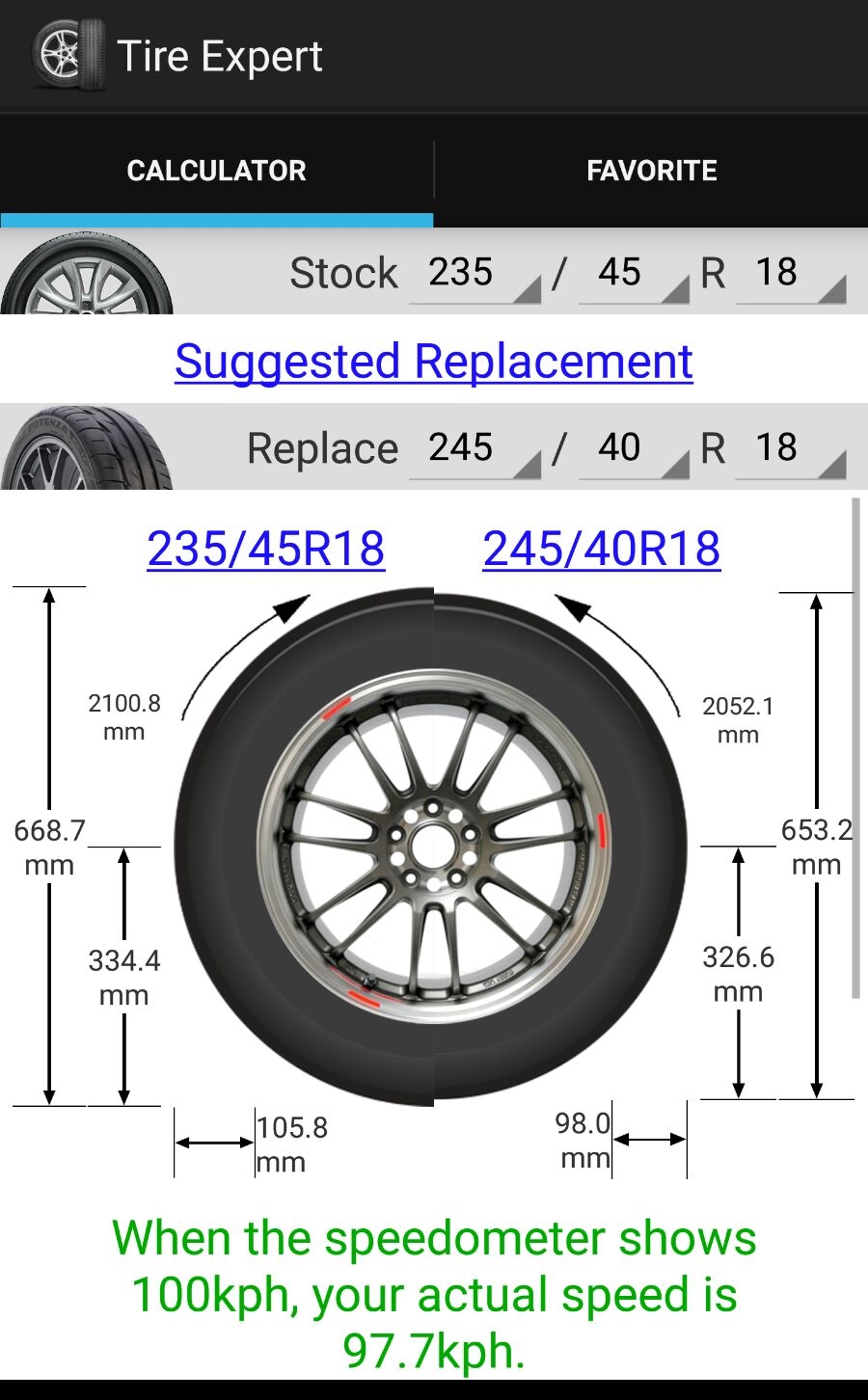
Task: Select the Calculator tab
Action: pos(216,171)
